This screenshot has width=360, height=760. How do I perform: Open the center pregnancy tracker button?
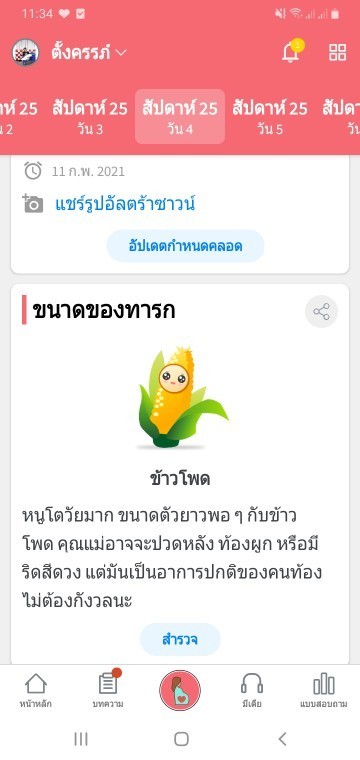tap(180, 690)
